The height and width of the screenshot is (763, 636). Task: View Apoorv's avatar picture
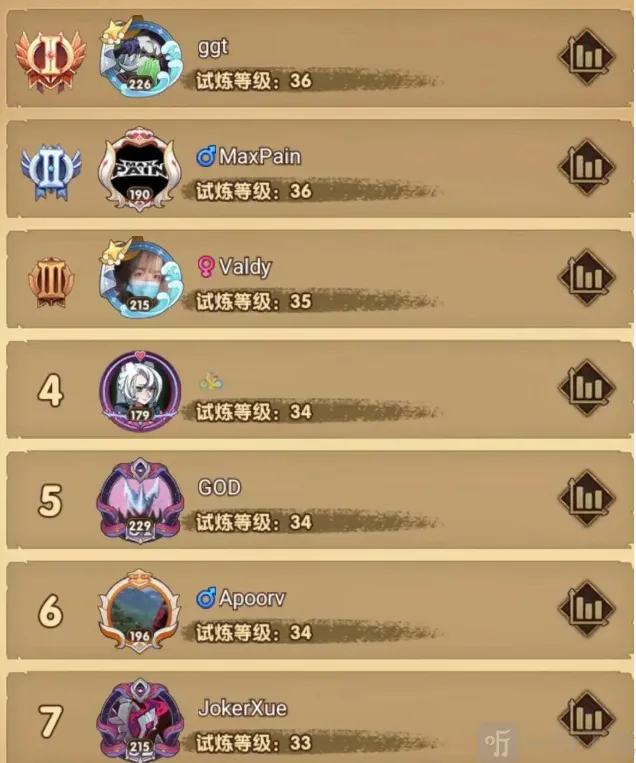[x=141, y=609]
